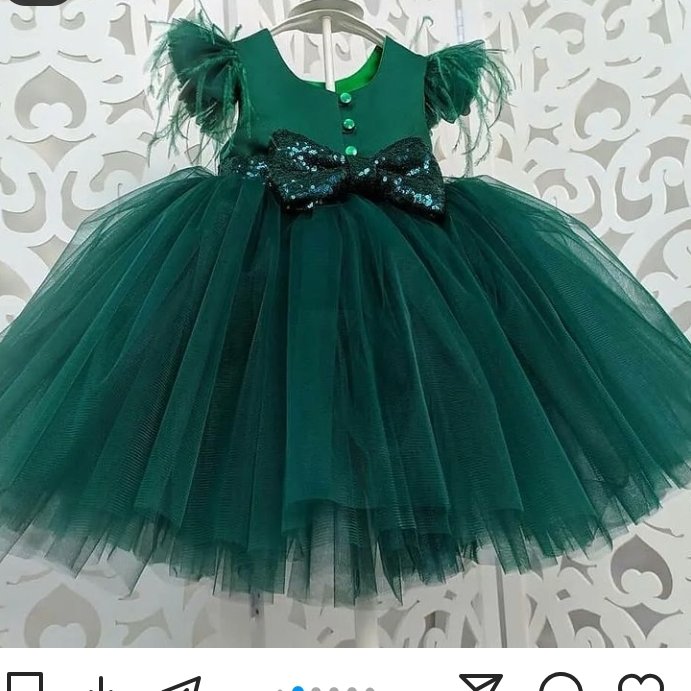Open the comment bubble icon

pyautogui.click(x=563, y=684)
